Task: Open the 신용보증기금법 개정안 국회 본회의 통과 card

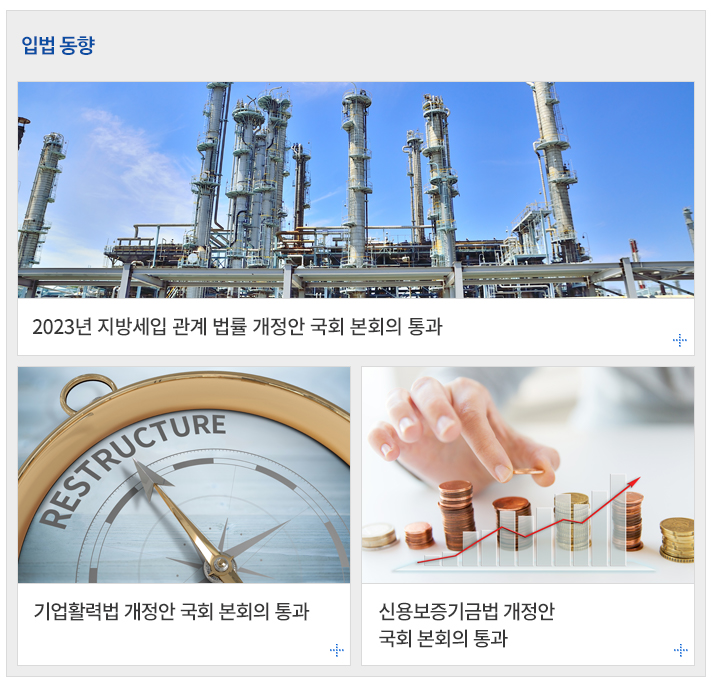Action: (466, 624)
